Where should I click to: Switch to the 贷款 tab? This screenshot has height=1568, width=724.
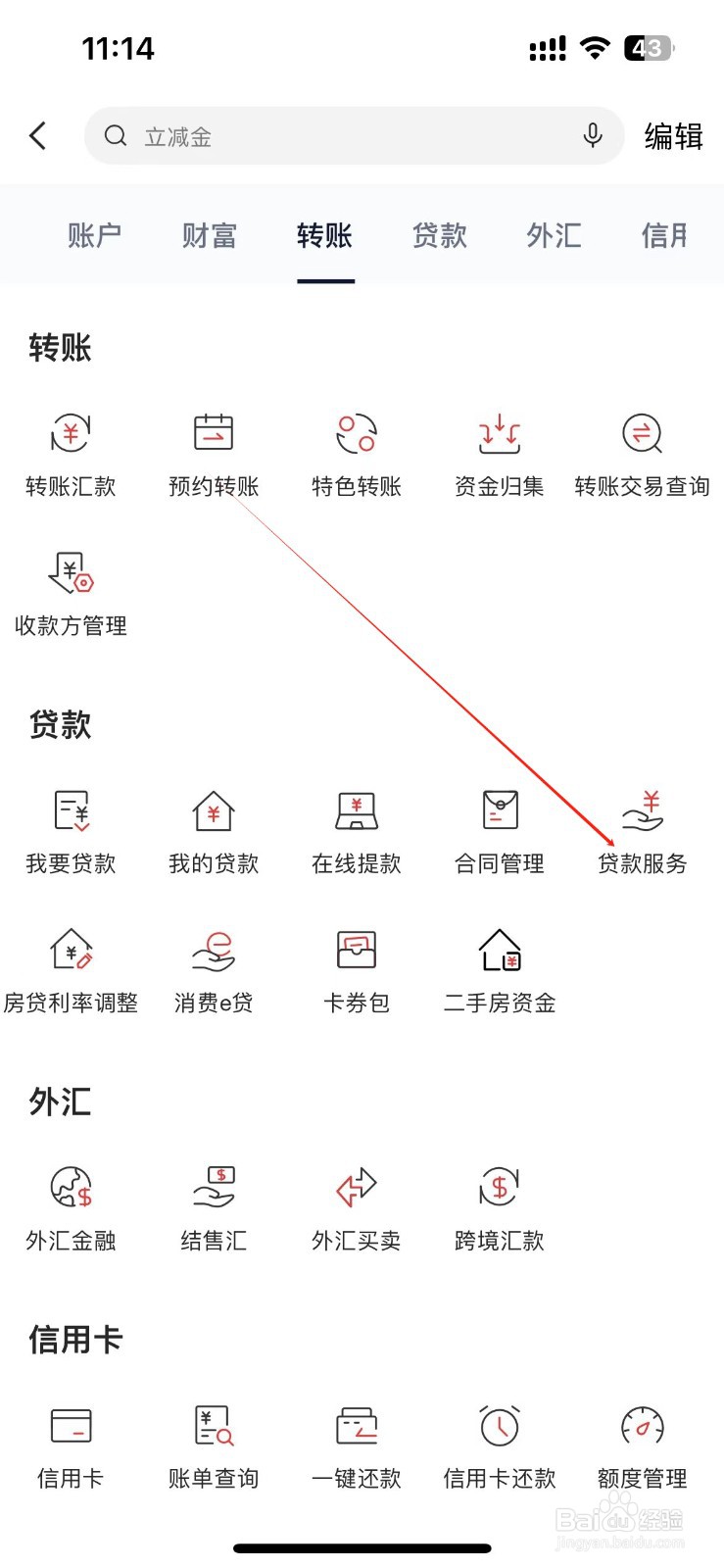click(439, 235)
